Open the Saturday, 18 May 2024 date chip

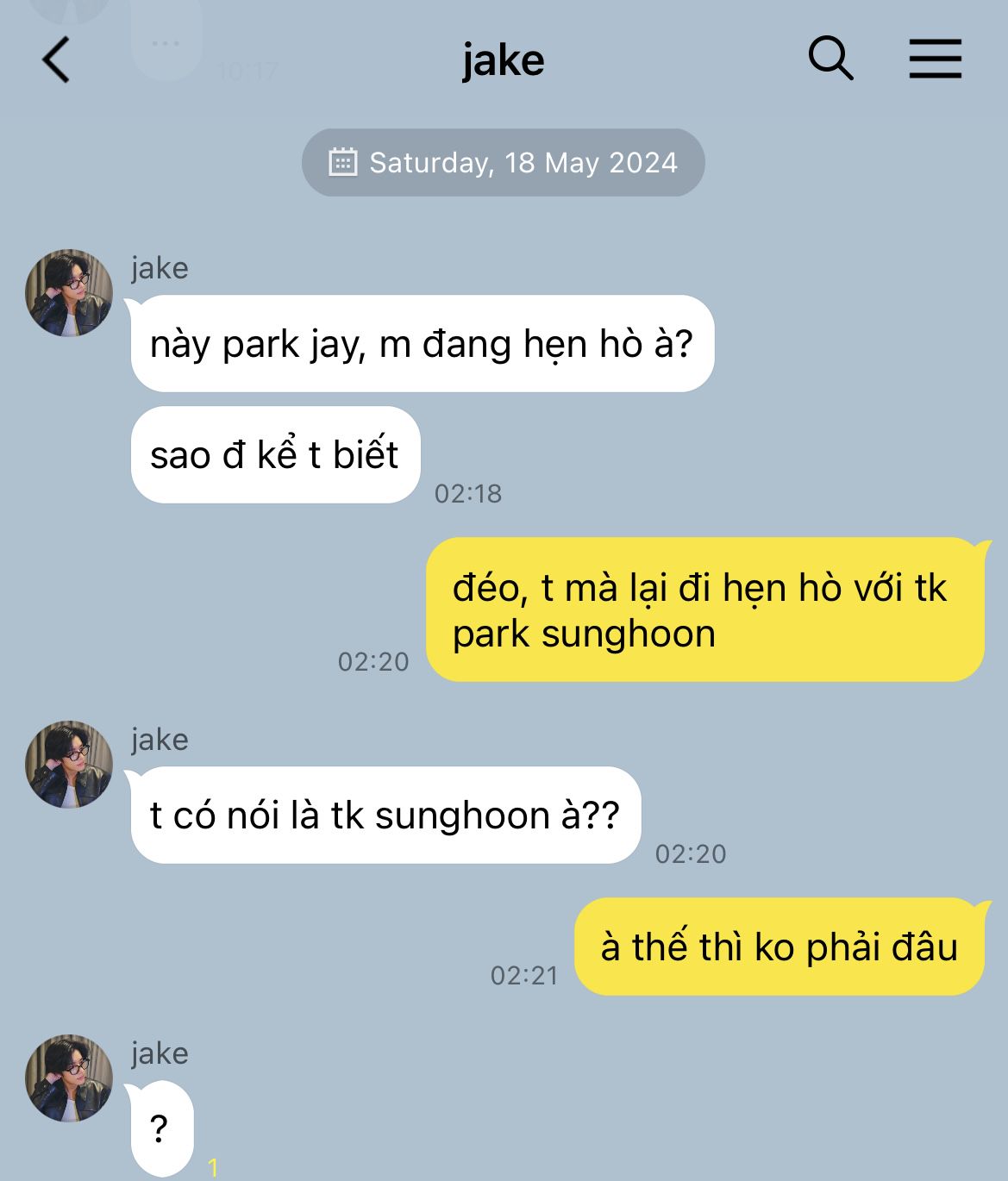[503, 163]
